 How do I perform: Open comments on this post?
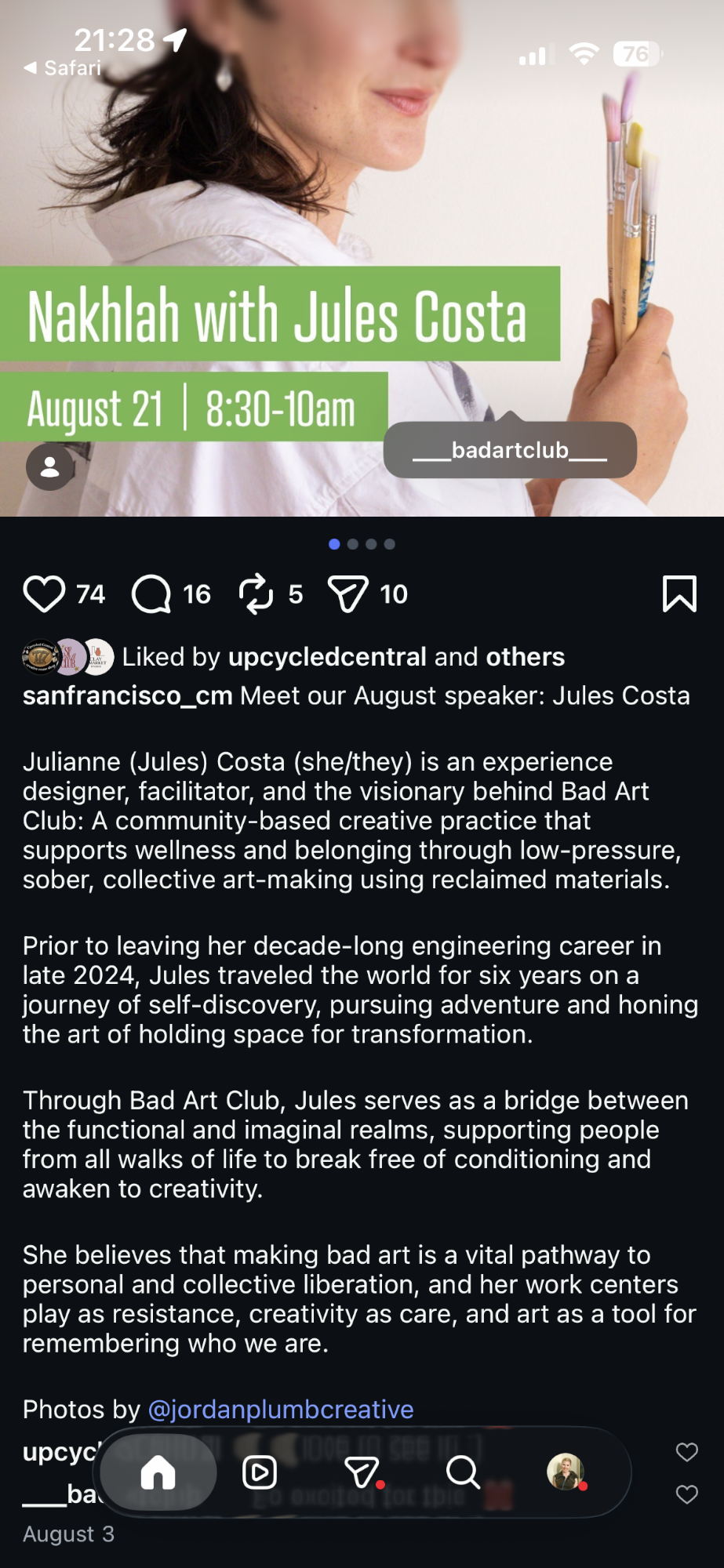[151, 594]
